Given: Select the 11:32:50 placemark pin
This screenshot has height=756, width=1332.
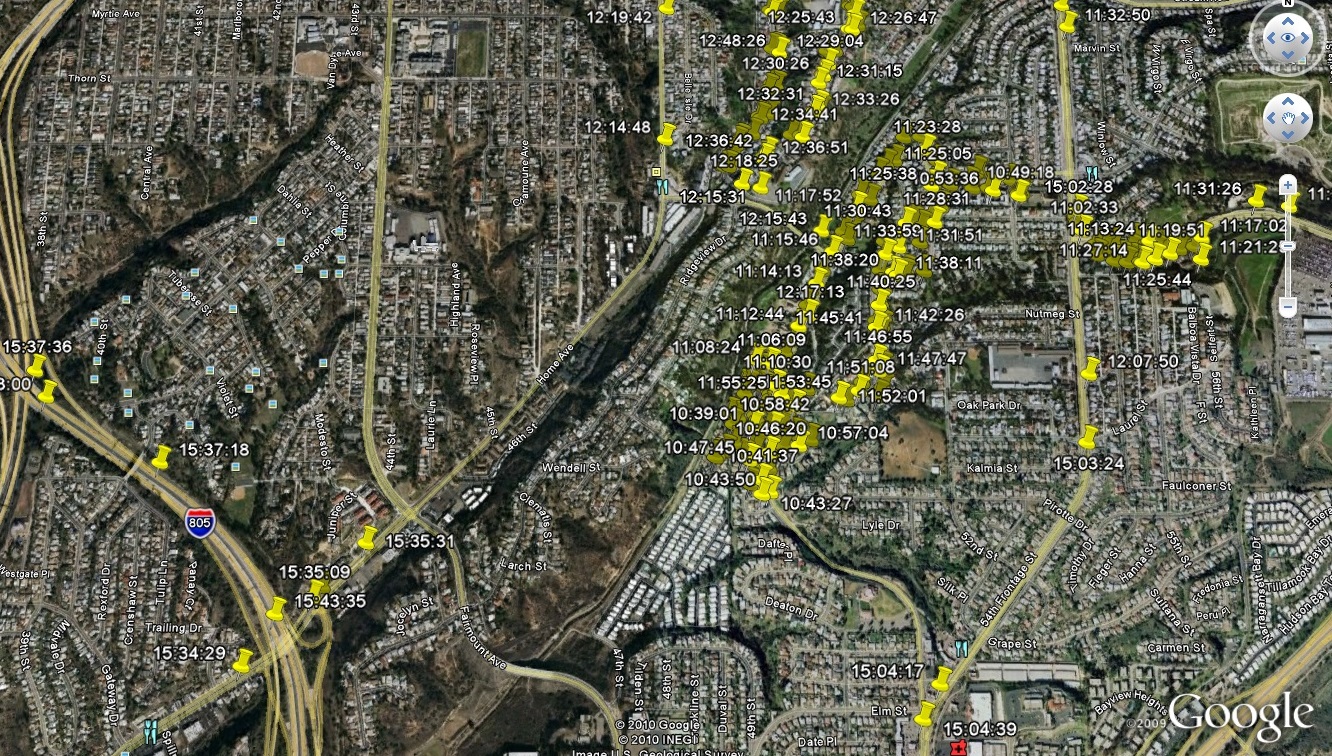Looking at the screenshot, I should point(1067,21).
